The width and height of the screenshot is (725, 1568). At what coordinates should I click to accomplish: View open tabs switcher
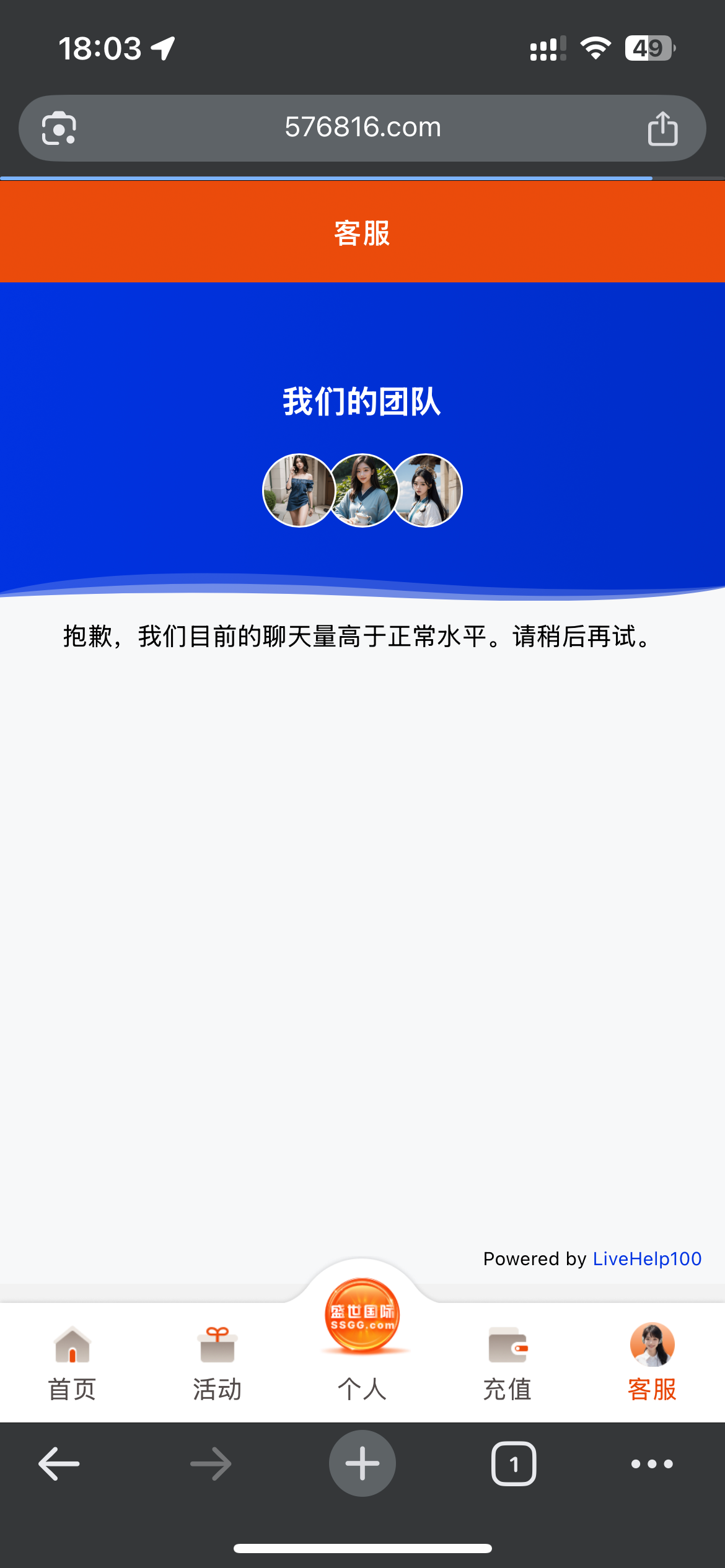[x=514, y=1464]
